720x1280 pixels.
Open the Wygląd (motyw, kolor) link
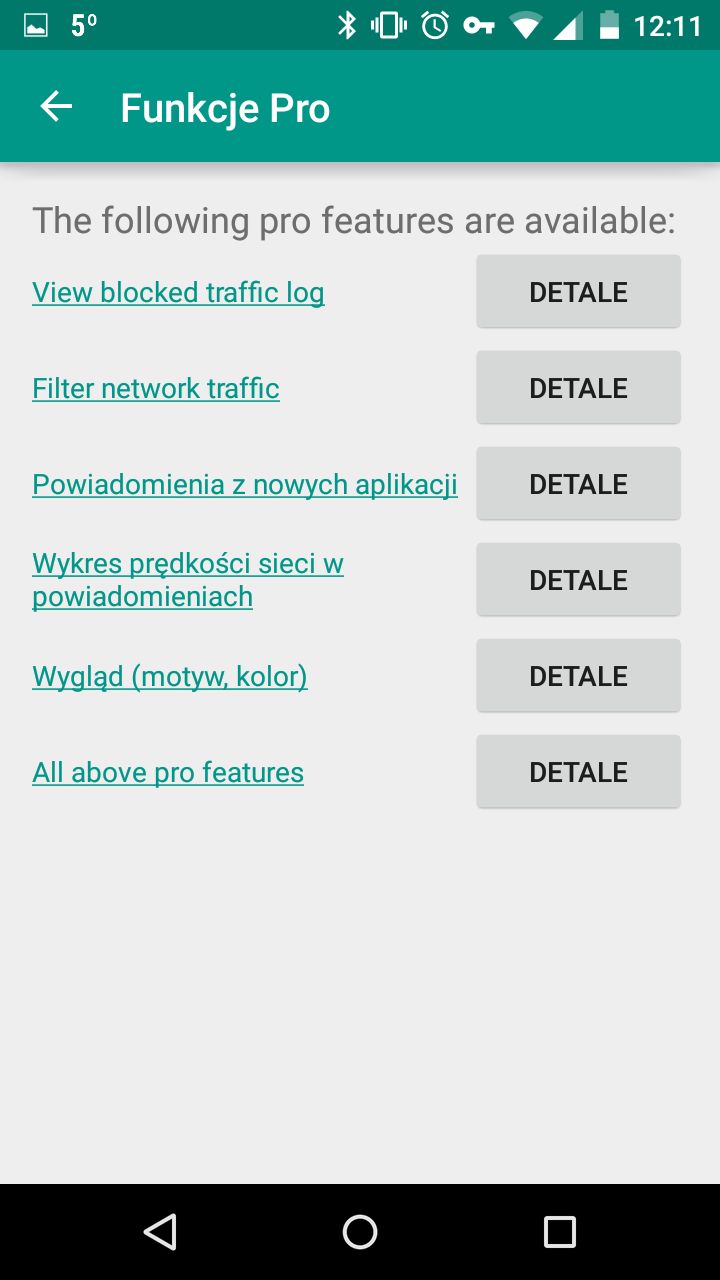pos(170,676)
